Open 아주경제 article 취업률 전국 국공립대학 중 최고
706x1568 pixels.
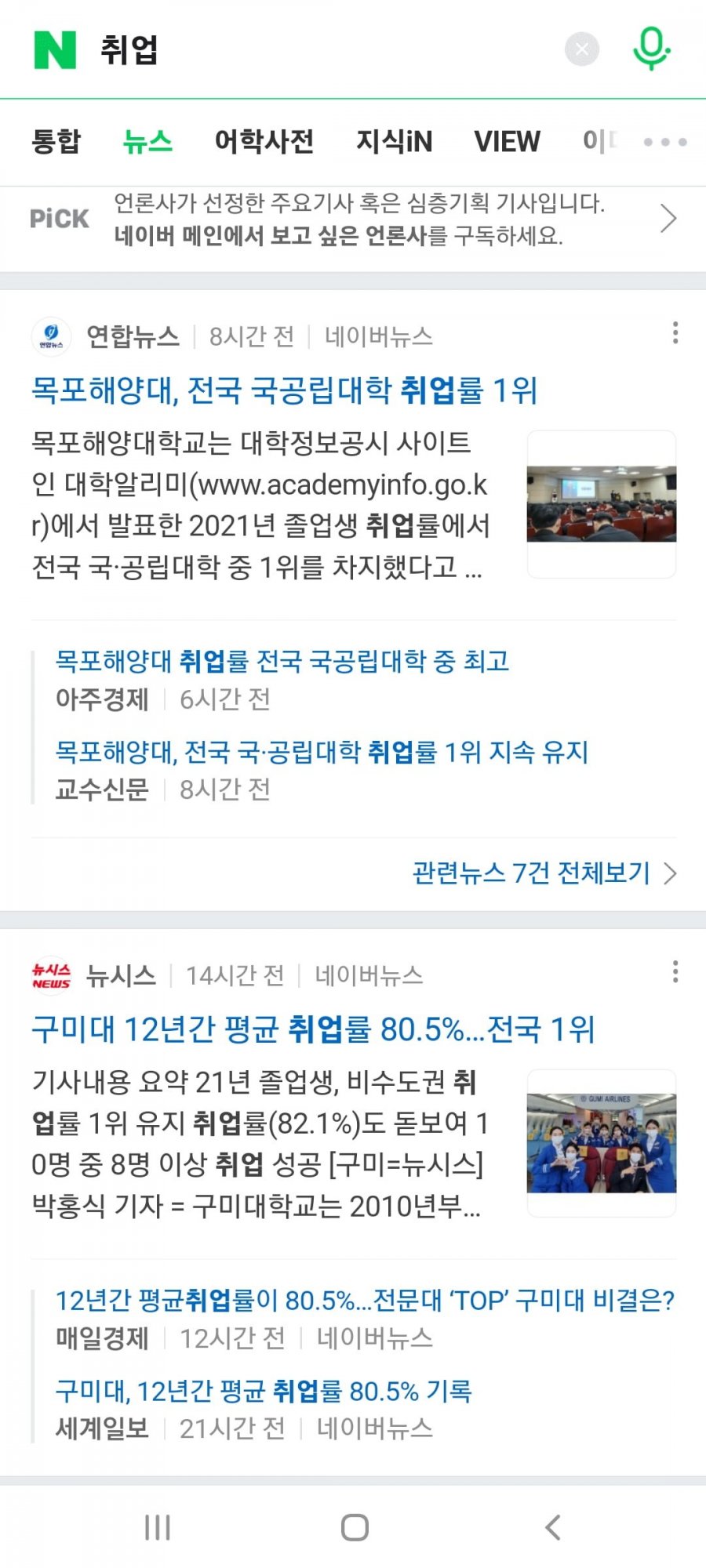[x=282, y=662]
